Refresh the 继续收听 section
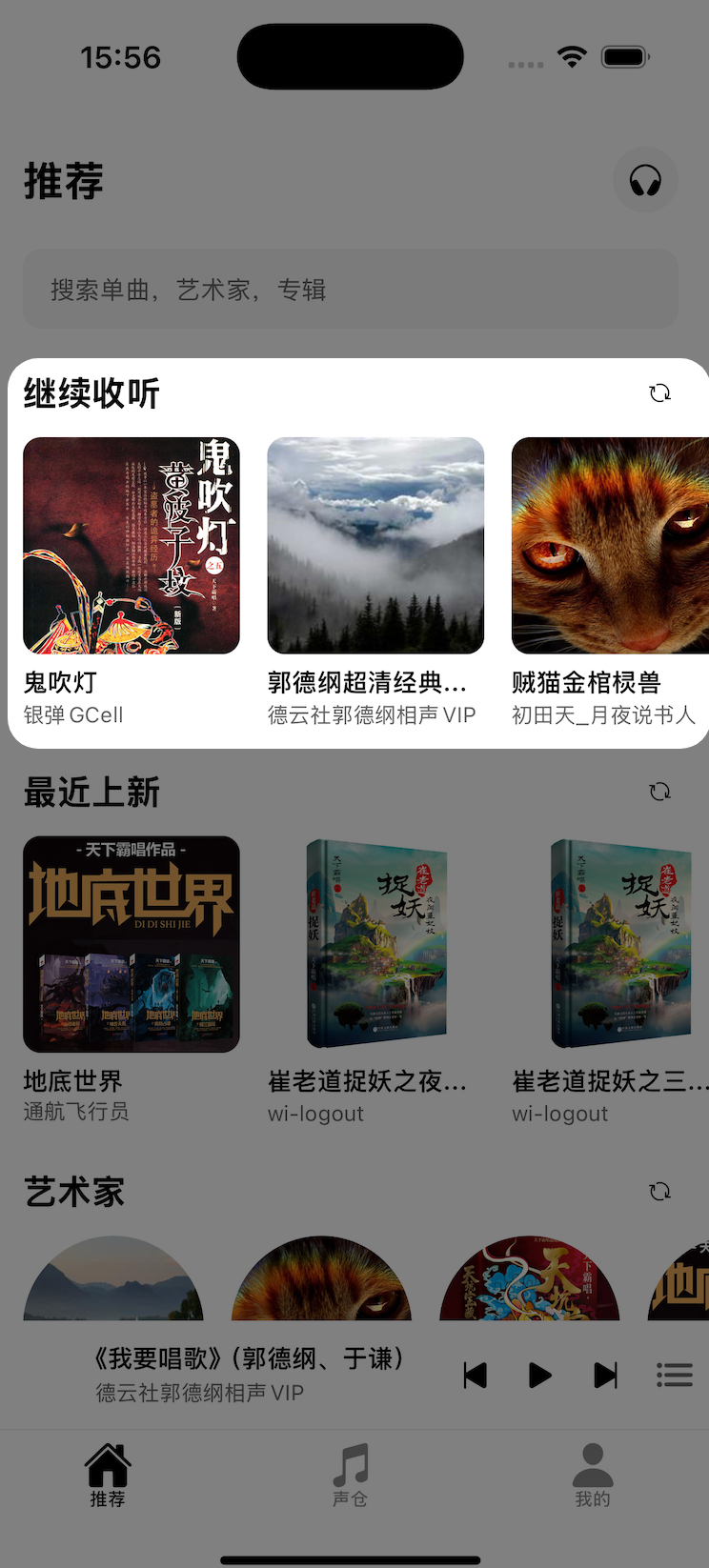Viewport: 709px width, 1568px height. (660, 392)
